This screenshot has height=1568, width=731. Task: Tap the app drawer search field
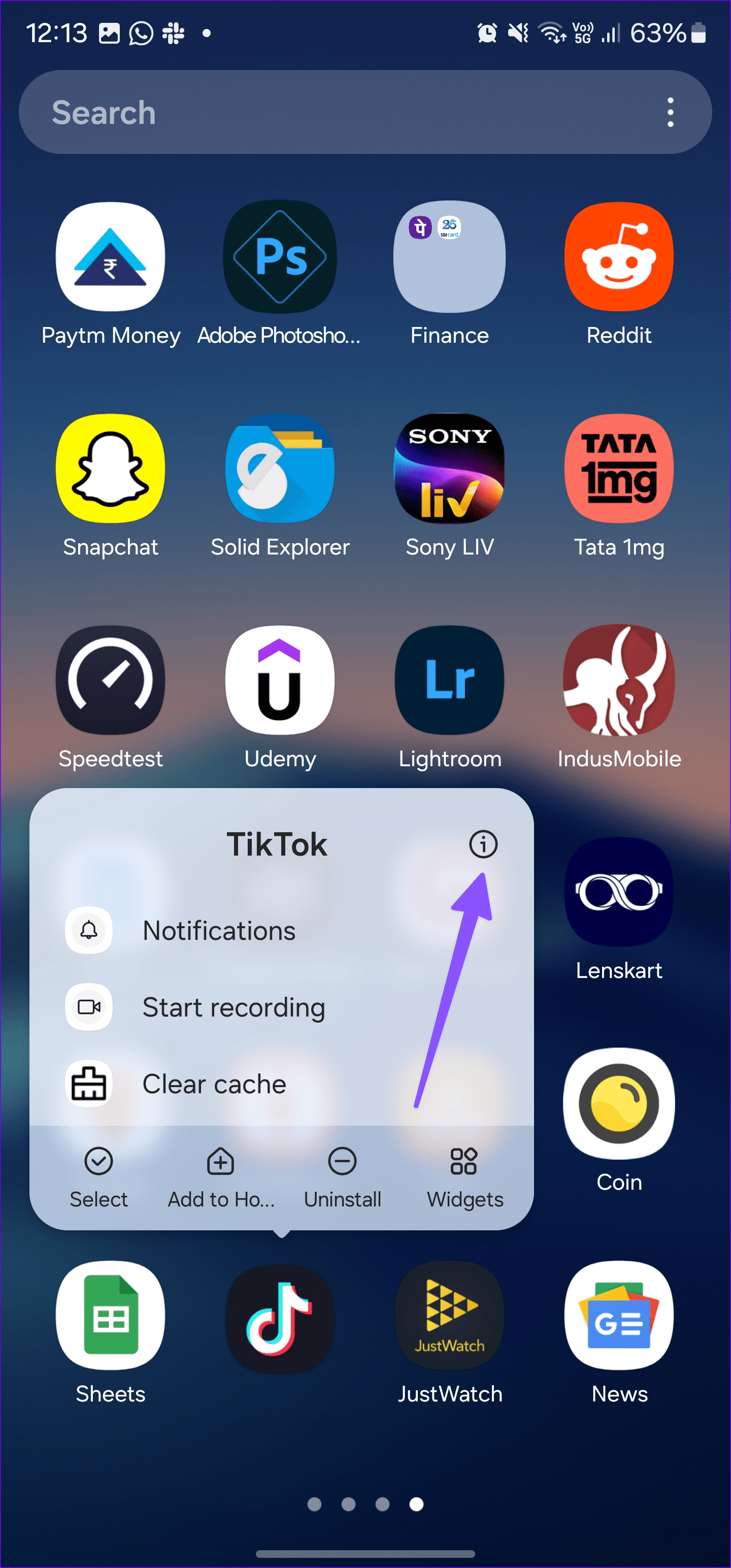pyautogui.click(x=341, y=113)
